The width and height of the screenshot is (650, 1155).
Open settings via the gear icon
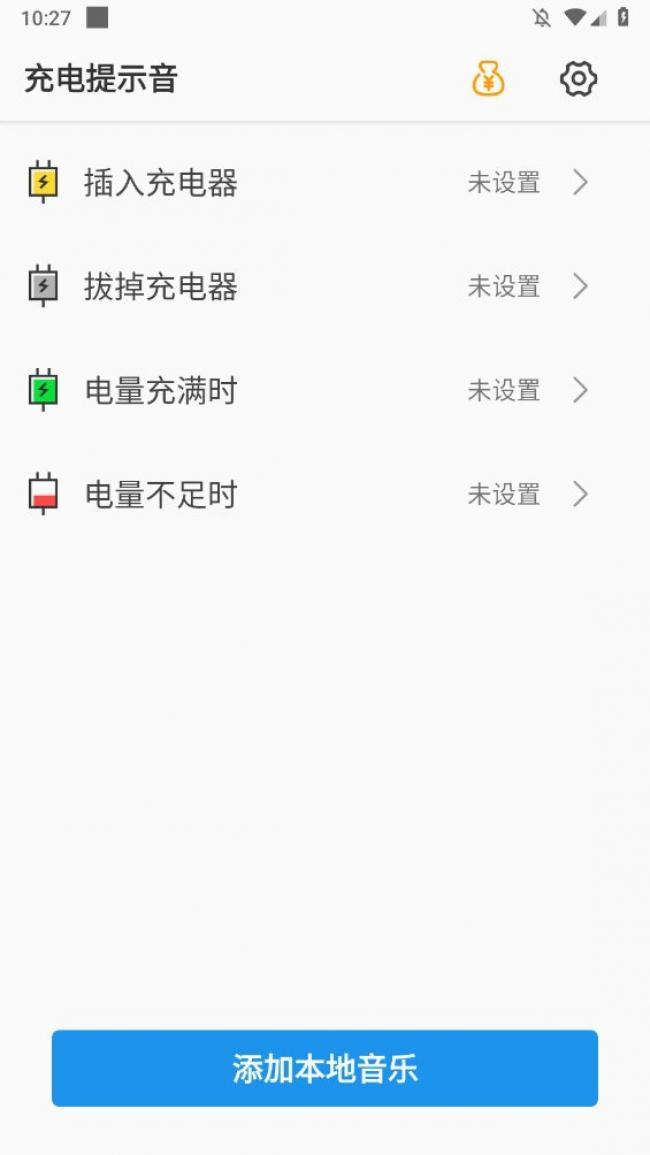pyautogui.click(x=578, y=79)
